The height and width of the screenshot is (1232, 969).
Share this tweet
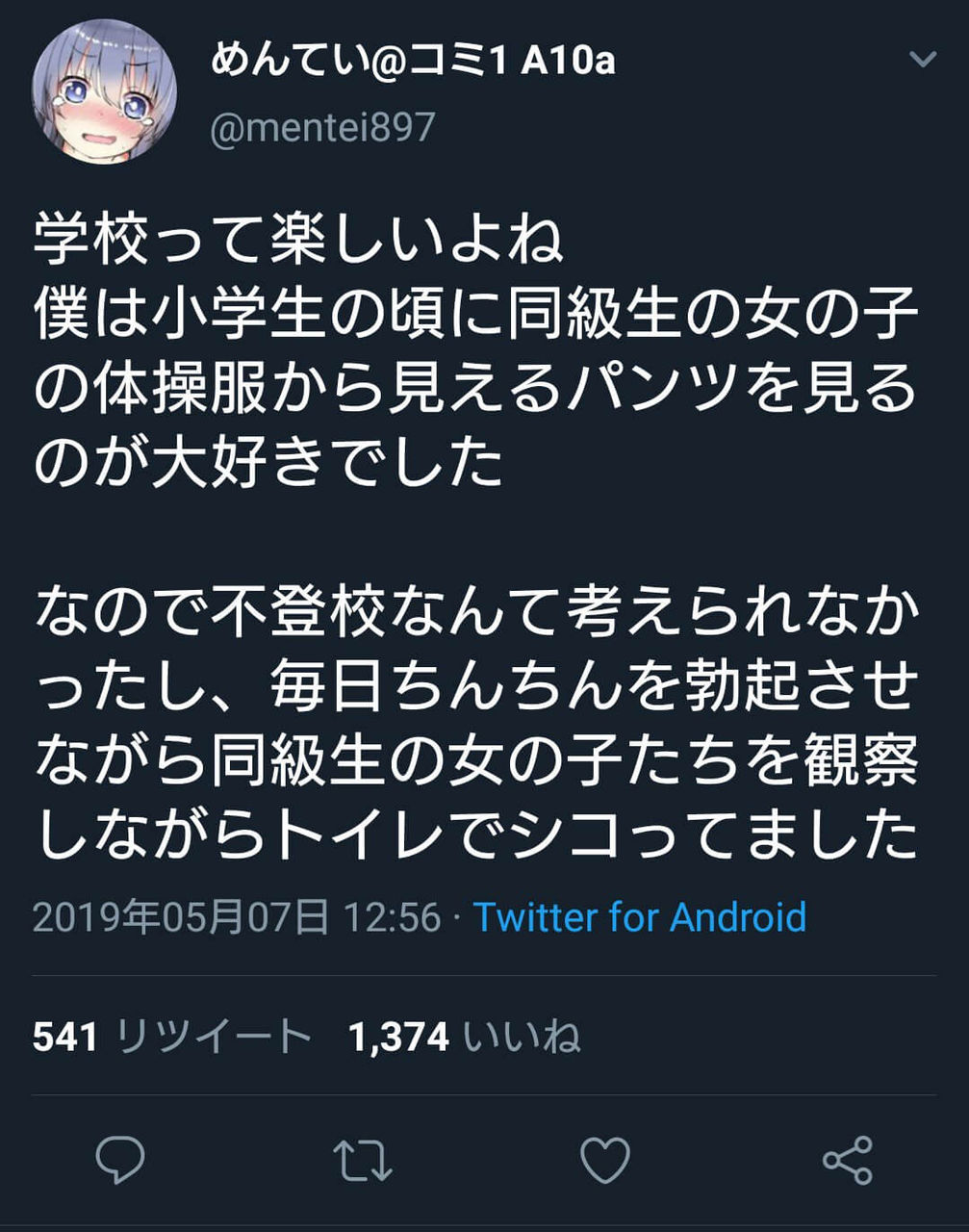848,1160
